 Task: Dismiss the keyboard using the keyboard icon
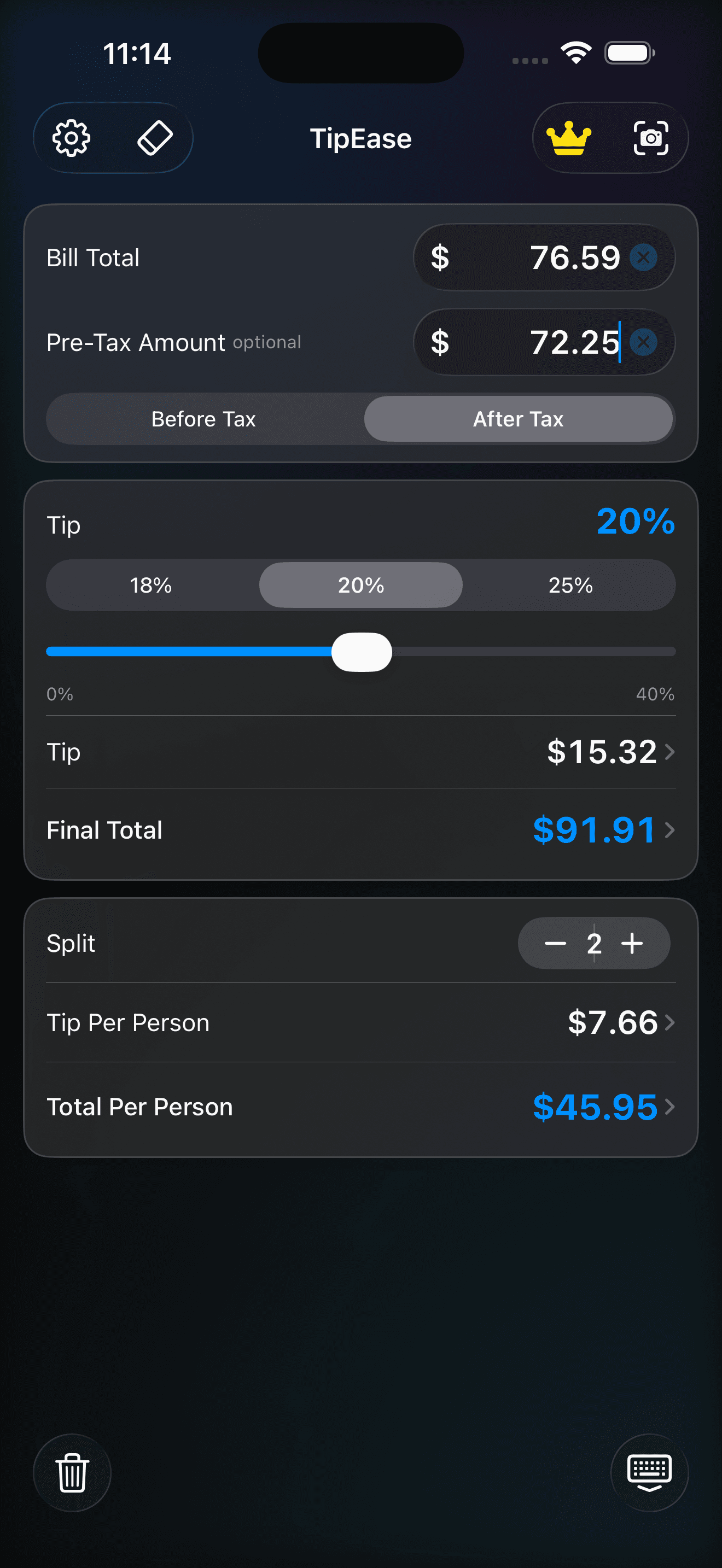coord(650,1473)
